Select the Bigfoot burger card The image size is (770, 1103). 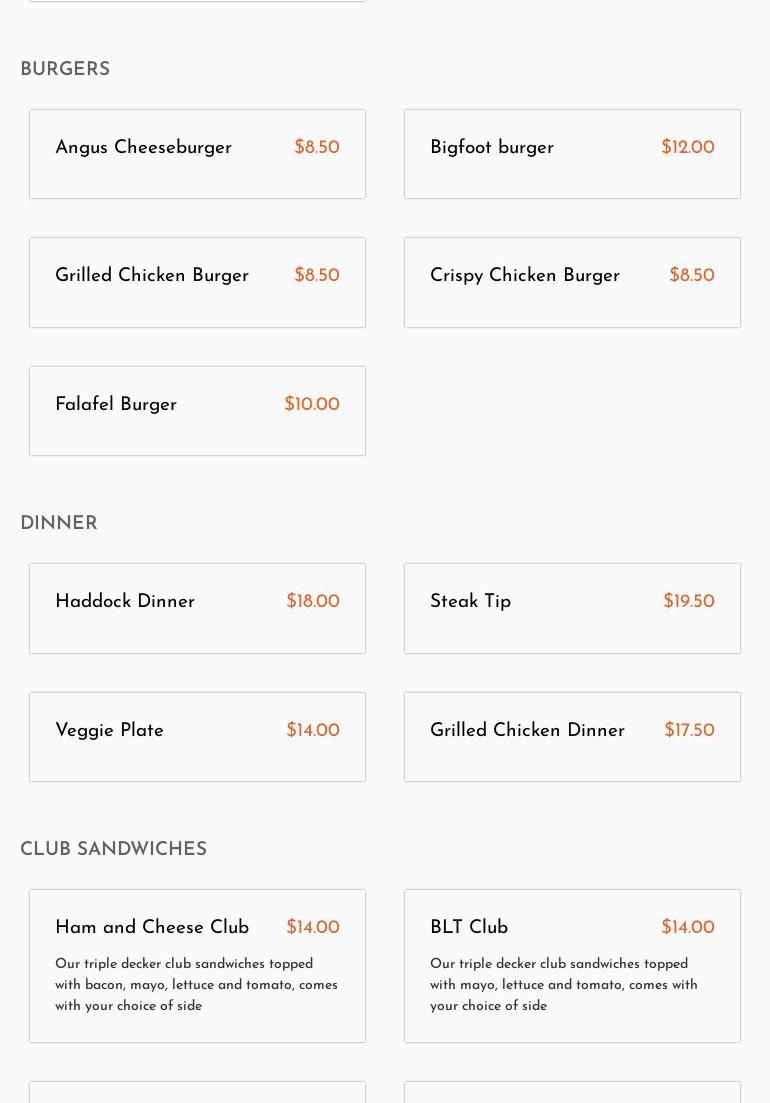coord(572,154)
